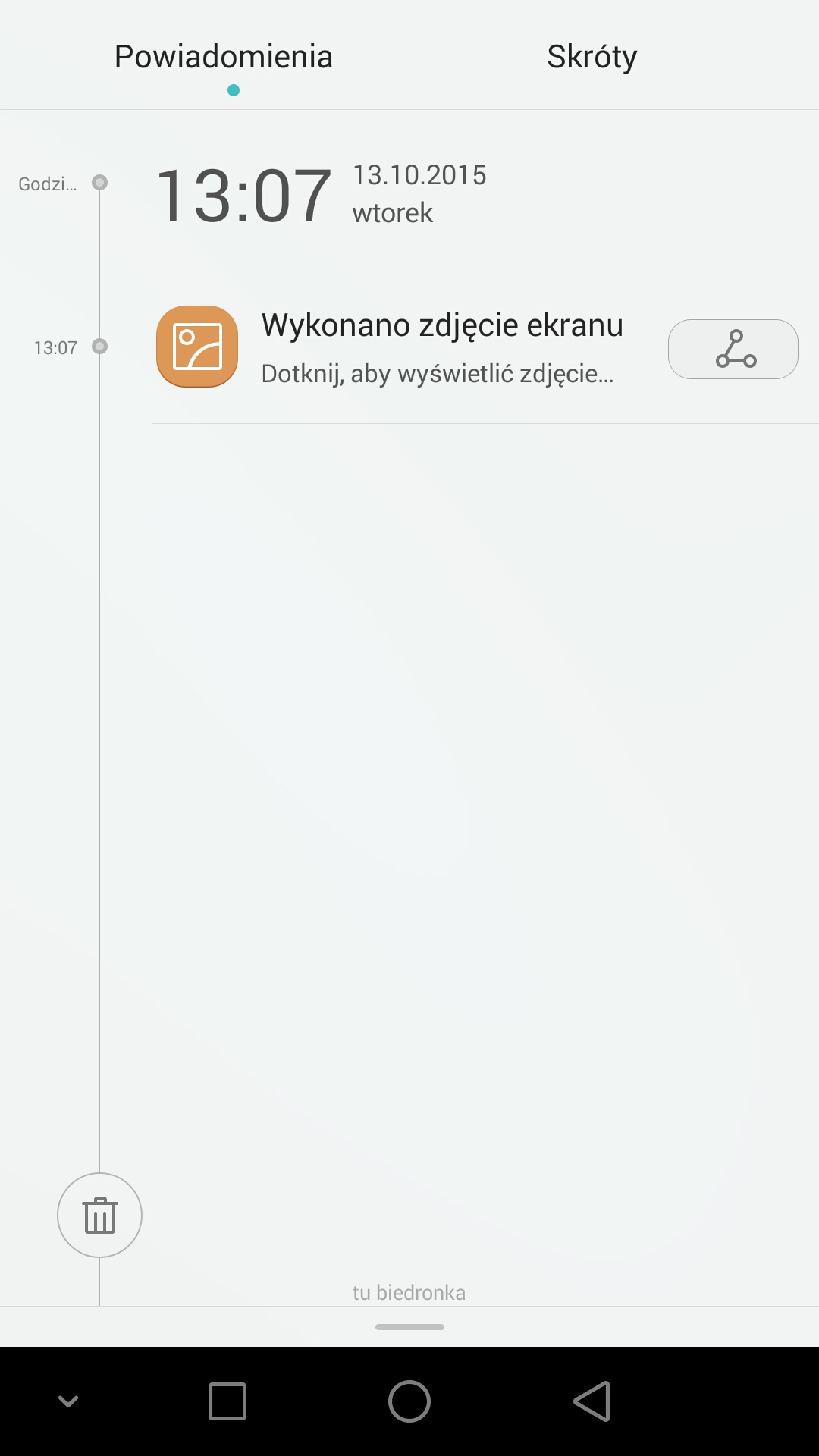This screenshot has height=1456, width=819.
Task: Hide the navigation bar with down arrow
Action: click(x=68, y=1401)
